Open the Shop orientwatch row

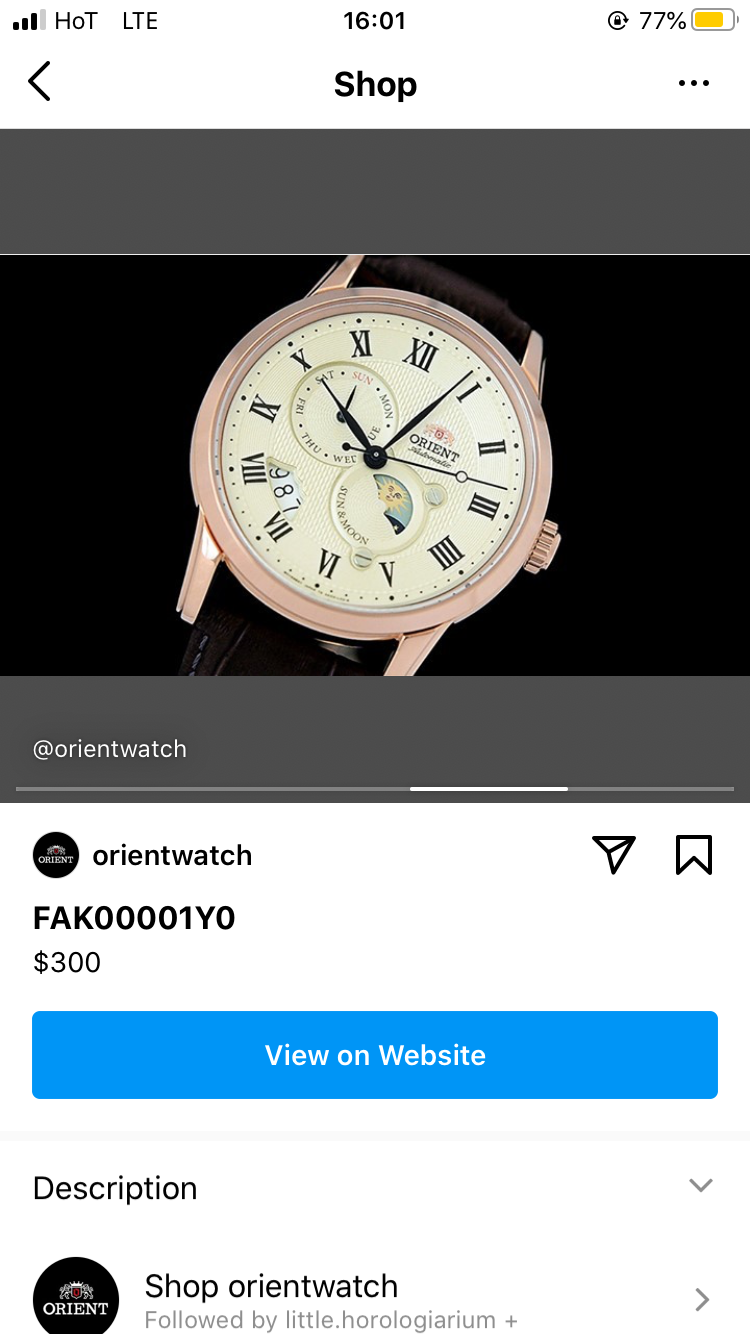pos(375,1298)
